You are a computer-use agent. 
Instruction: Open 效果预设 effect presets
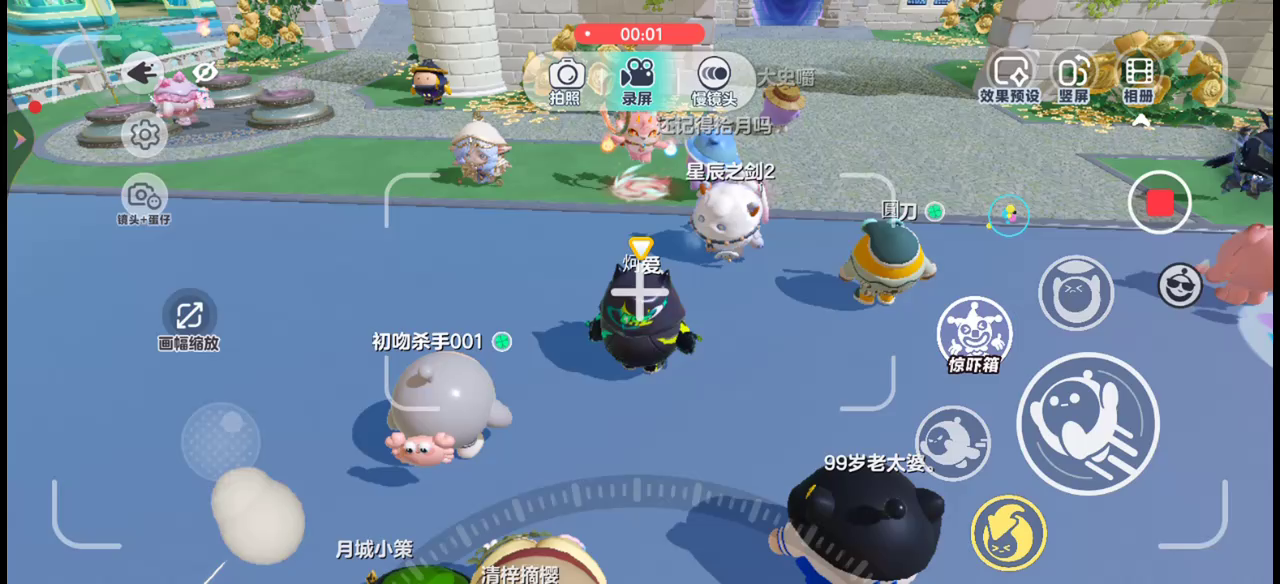[1009, 78]
